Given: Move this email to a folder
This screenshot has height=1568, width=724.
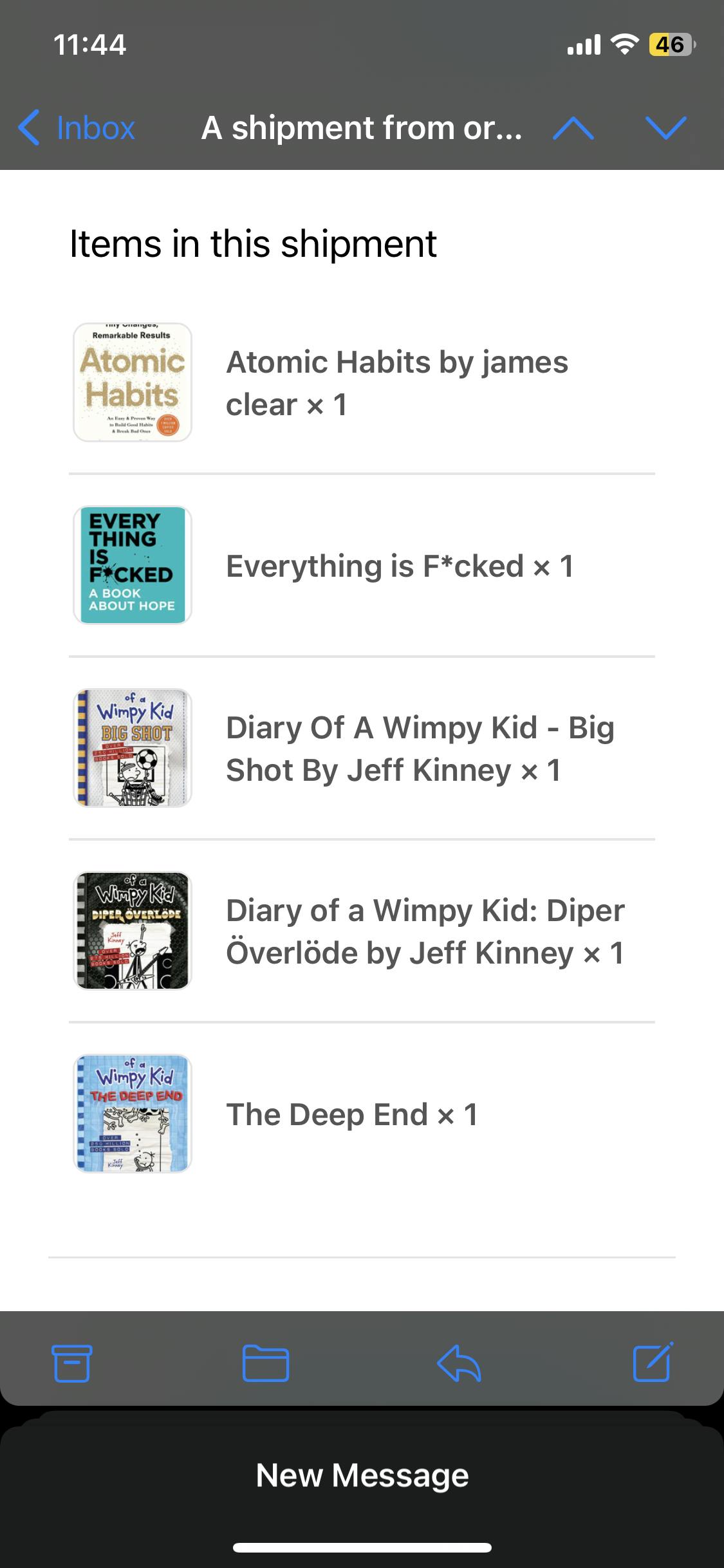Looking at the screenshot, I should pos(265,1363).
